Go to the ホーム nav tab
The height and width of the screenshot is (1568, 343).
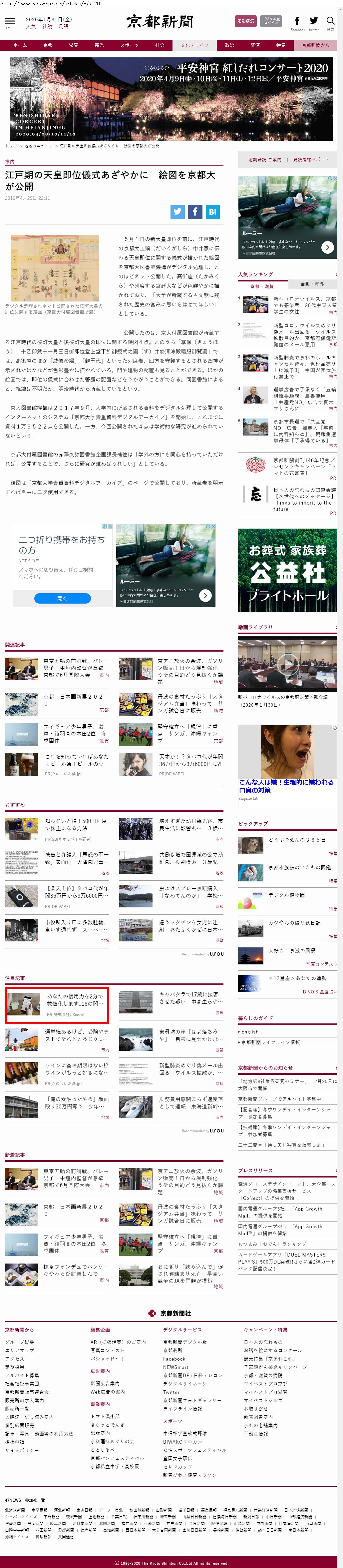pos(20,45)
